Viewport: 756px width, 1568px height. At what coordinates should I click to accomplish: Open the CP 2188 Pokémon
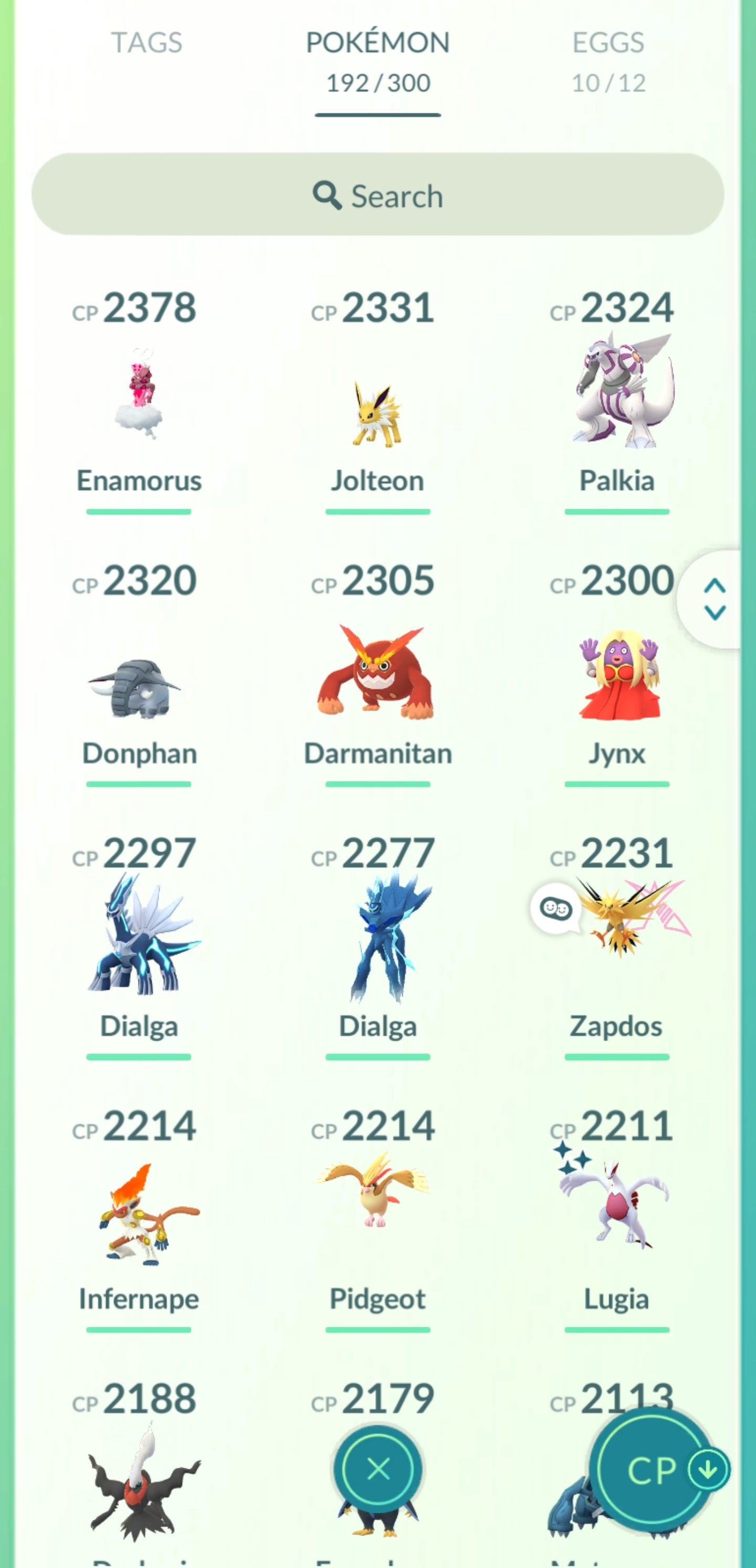pyautogui.click(x=139, y=1479)
